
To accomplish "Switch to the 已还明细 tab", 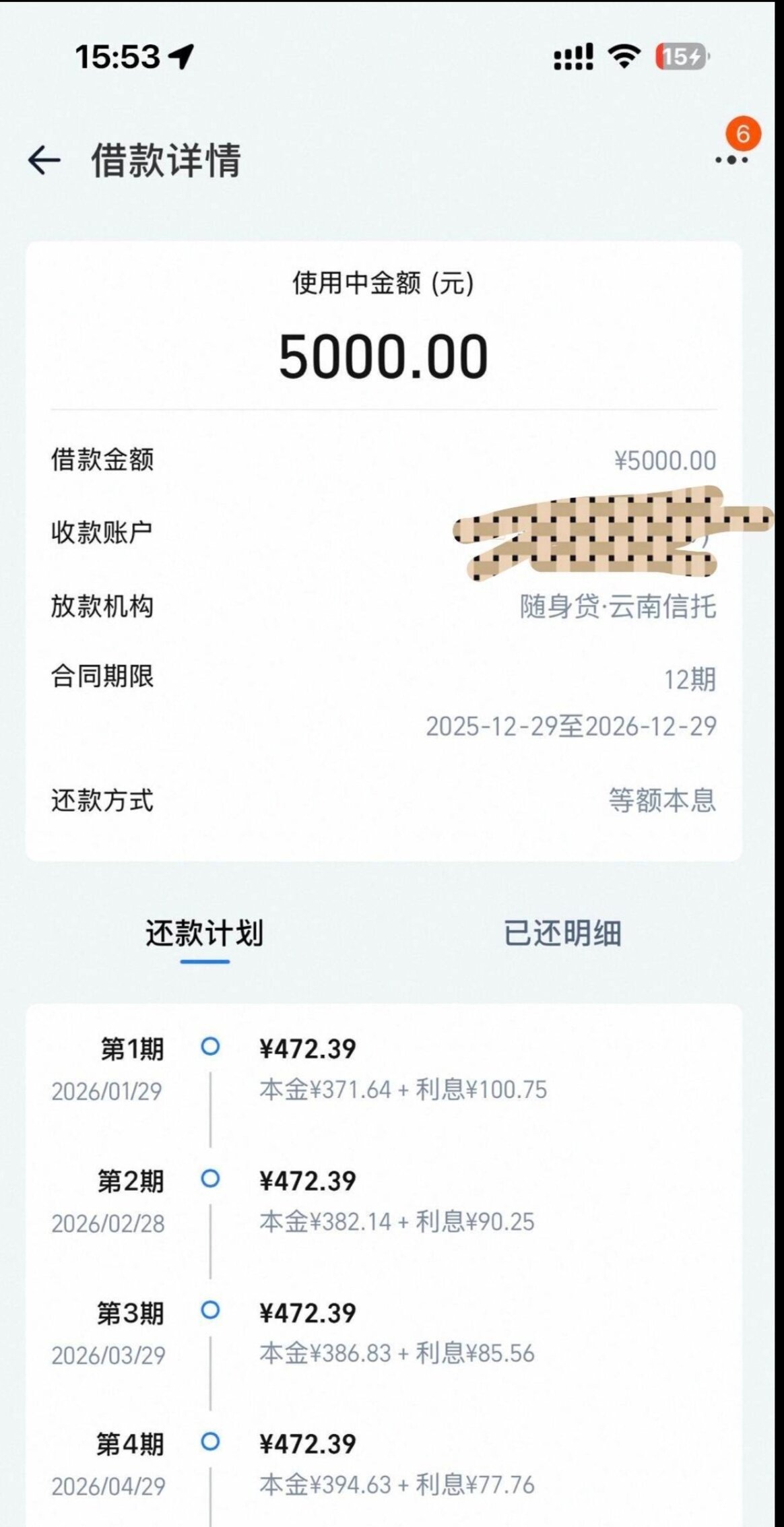I will [562, 934].
